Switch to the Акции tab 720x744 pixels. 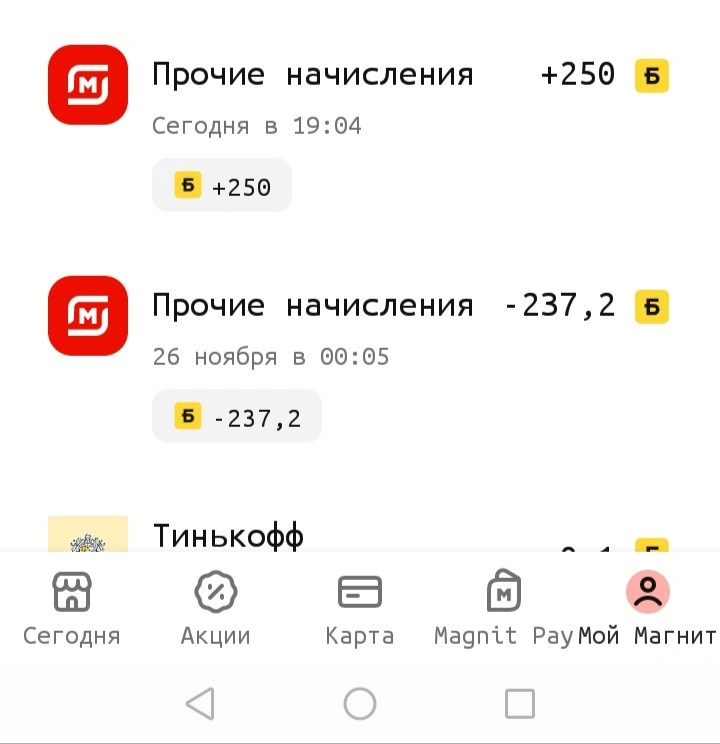pyautogui.click(x=215, y=610)
